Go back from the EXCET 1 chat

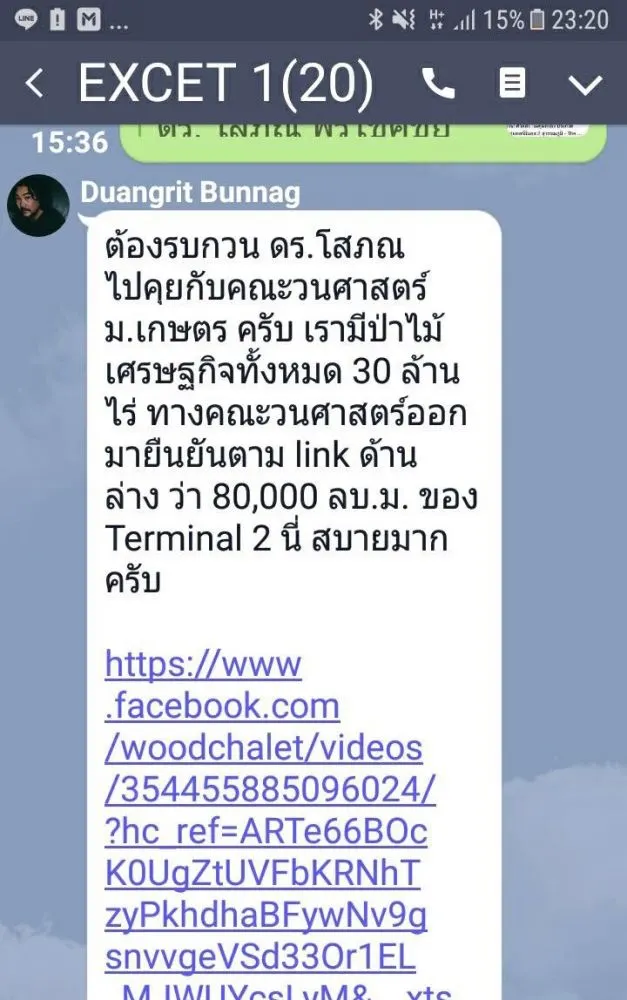pos(35,83)
